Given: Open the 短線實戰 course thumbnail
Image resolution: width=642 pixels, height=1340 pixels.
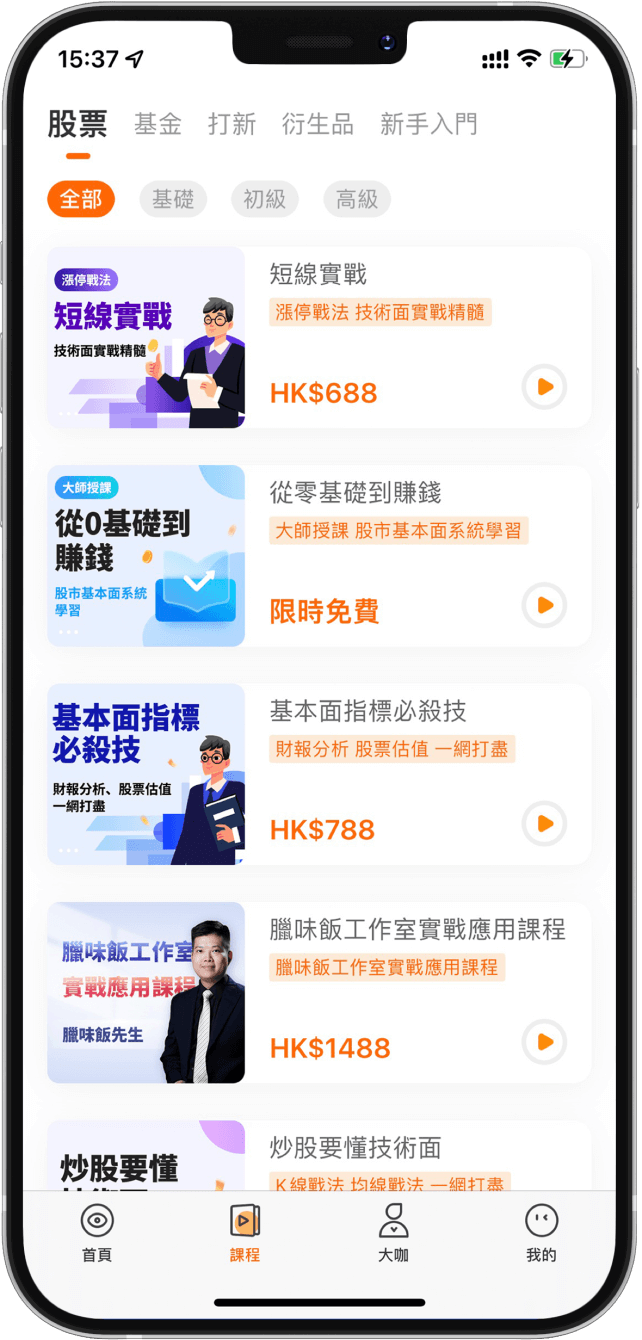Looking at the screenshot, I should tap(146, 337).
